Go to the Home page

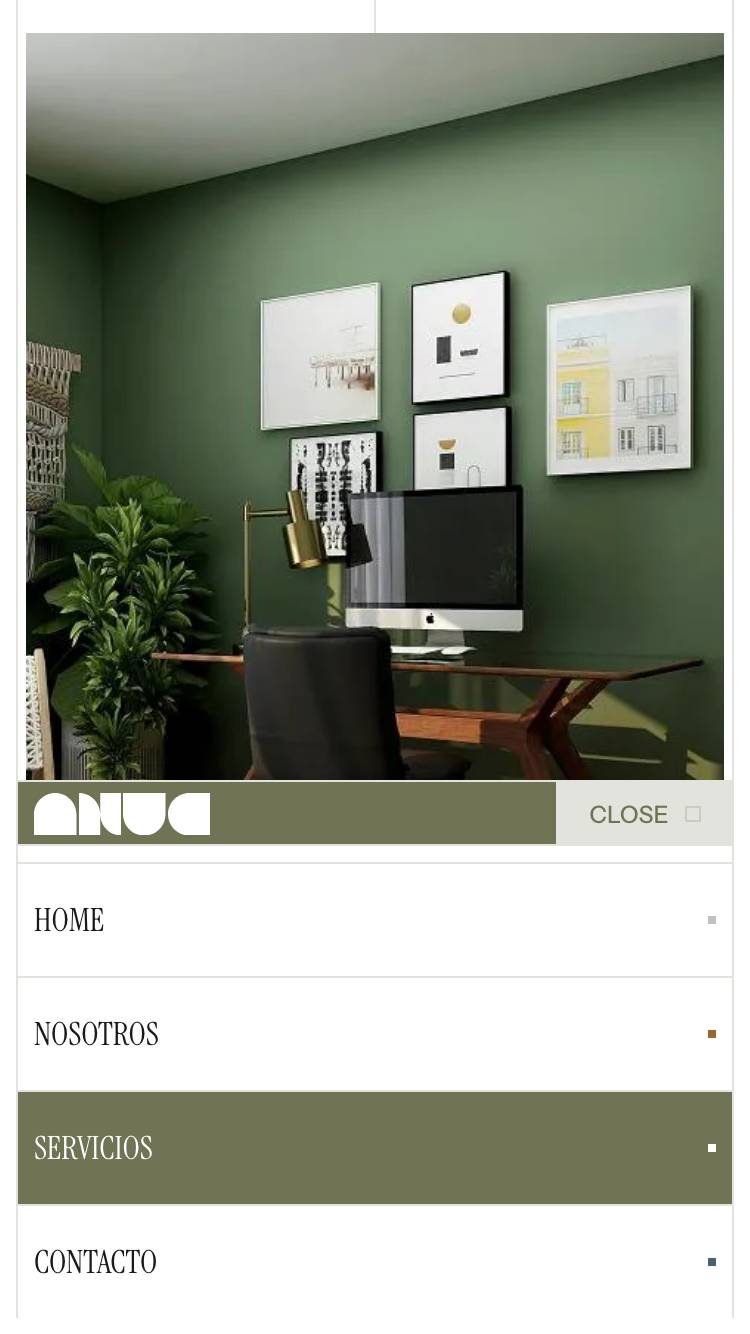click(x=70, y=920)
